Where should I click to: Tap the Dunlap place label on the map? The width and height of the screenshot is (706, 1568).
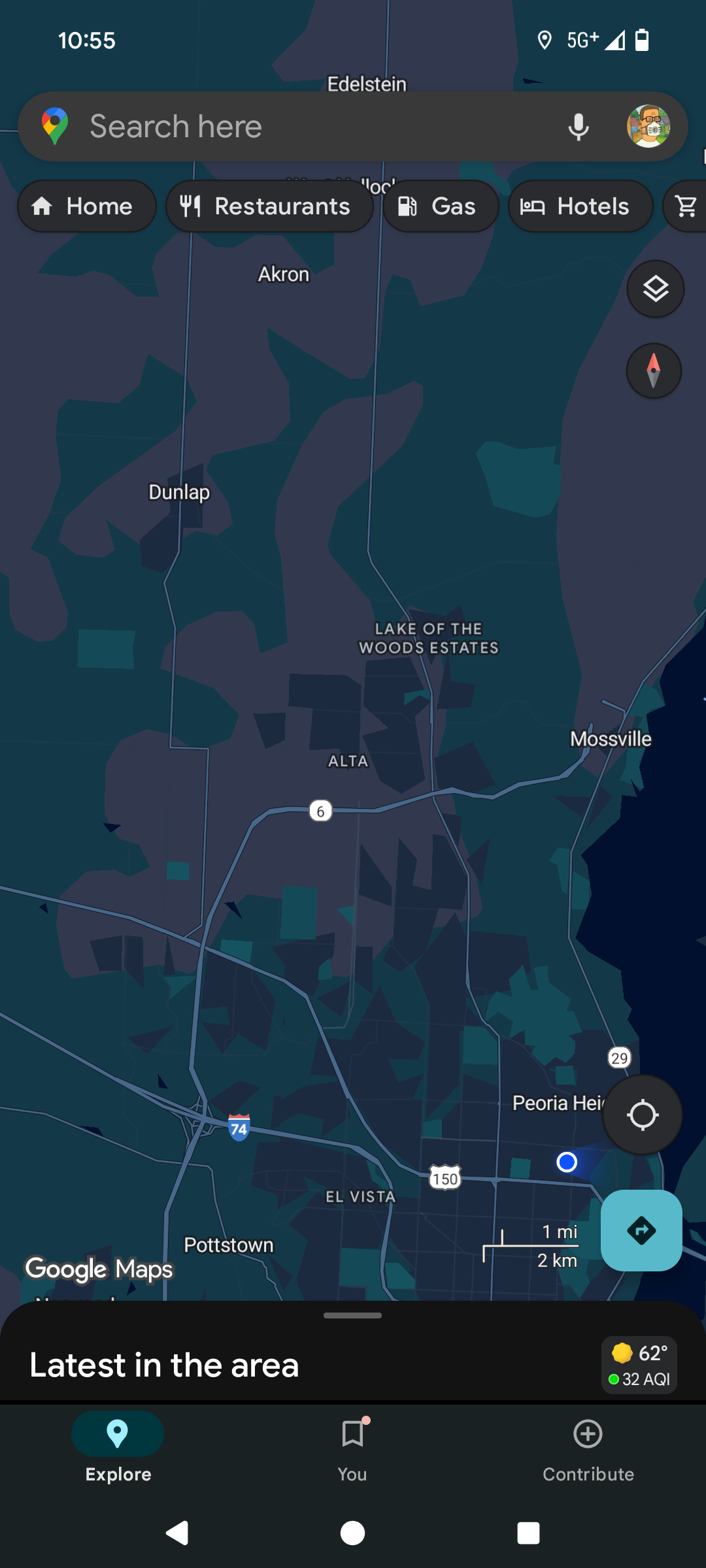(179, 492)
